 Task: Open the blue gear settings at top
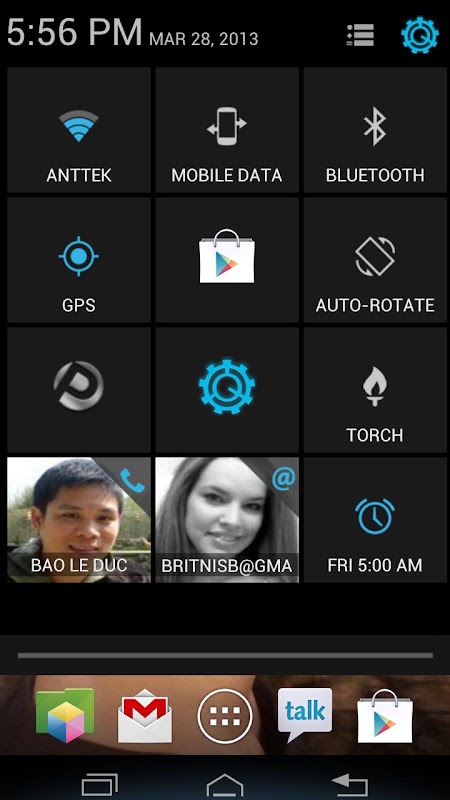[x=419, y=35]
